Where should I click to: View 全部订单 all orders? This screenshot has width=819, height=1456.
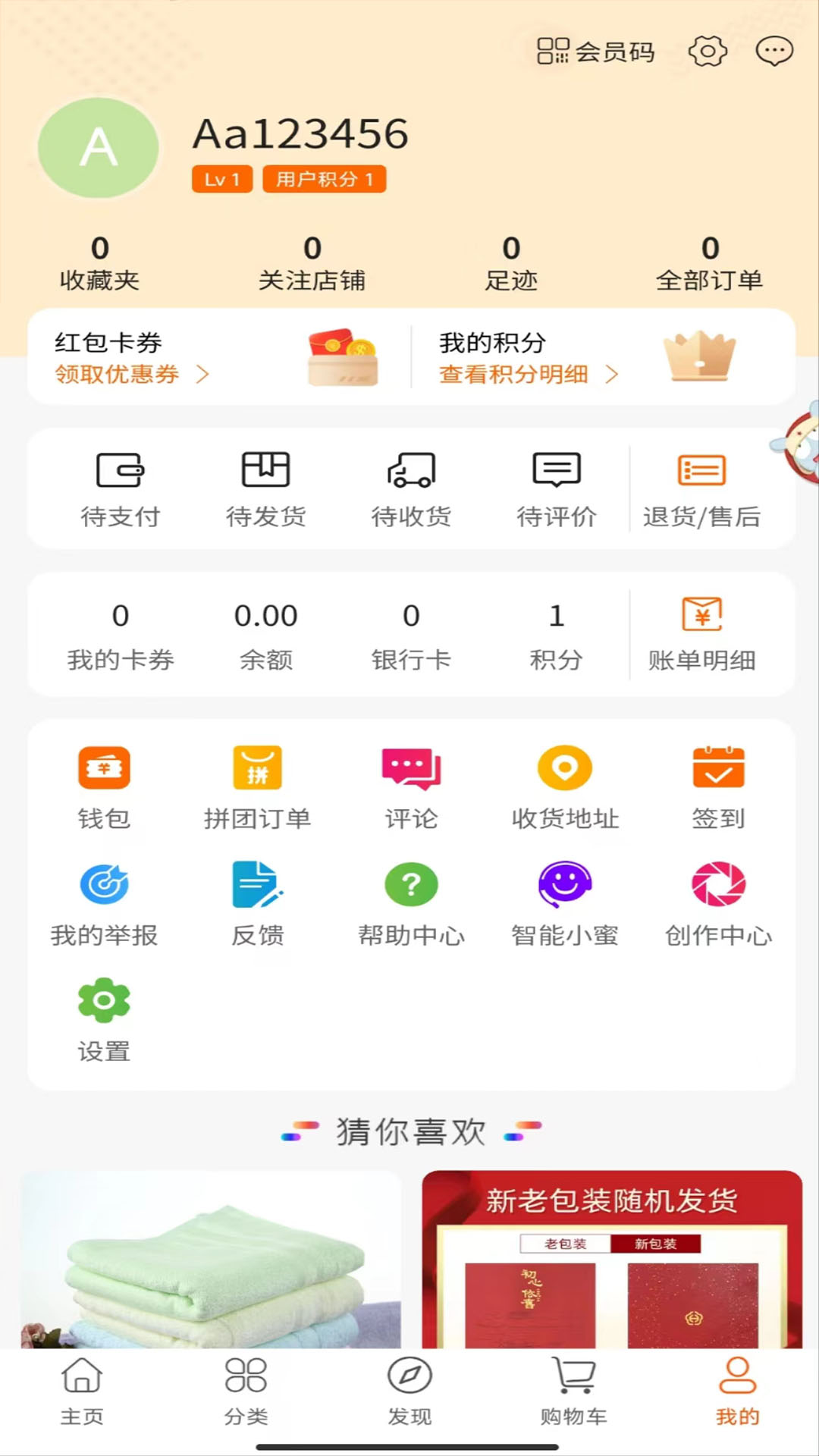[x=709, y=263]
